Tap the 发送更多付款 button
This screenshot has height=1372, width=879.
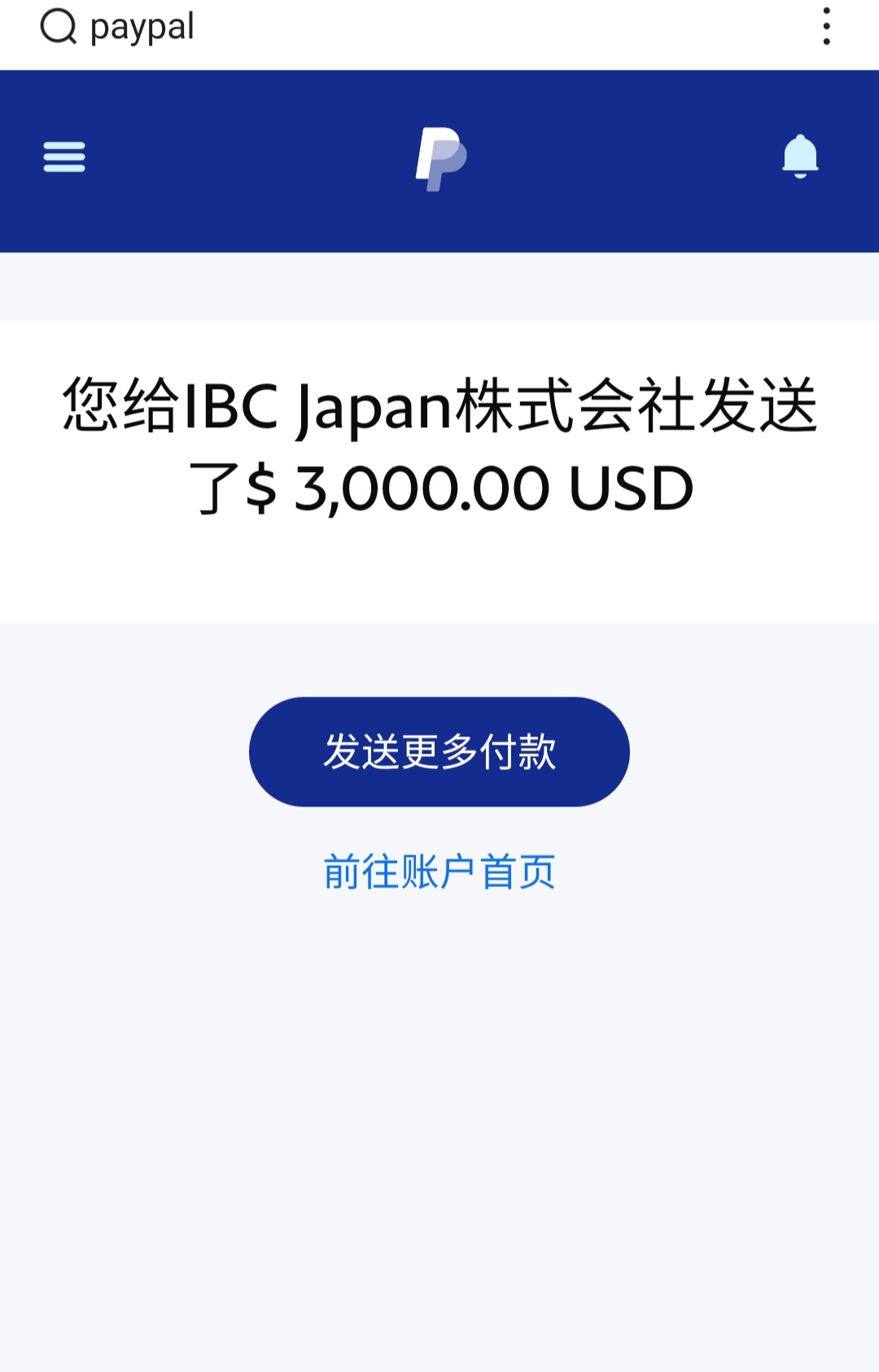[439, 751]
